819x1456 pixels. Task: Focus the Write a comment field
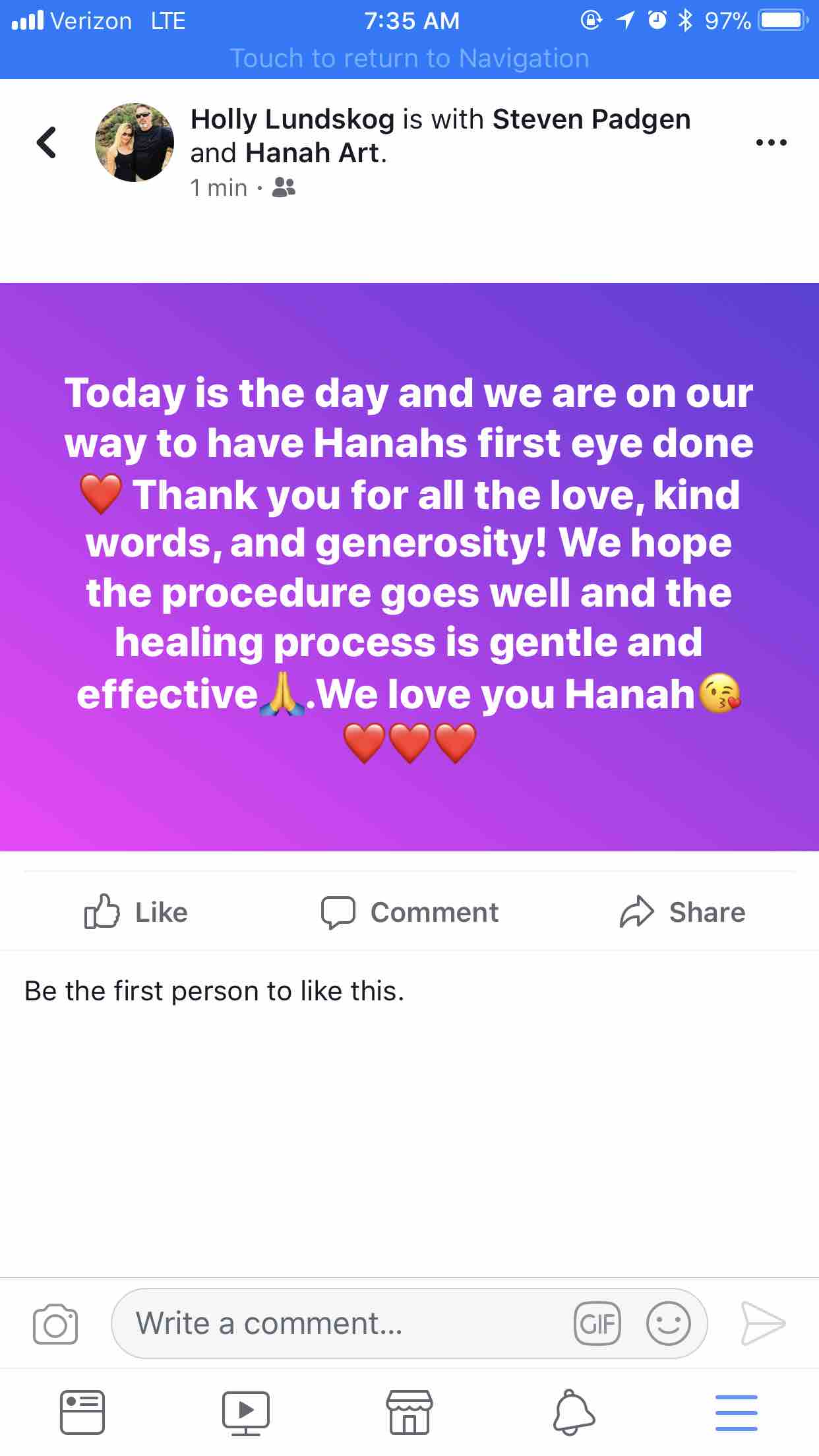pos(343,1323)
